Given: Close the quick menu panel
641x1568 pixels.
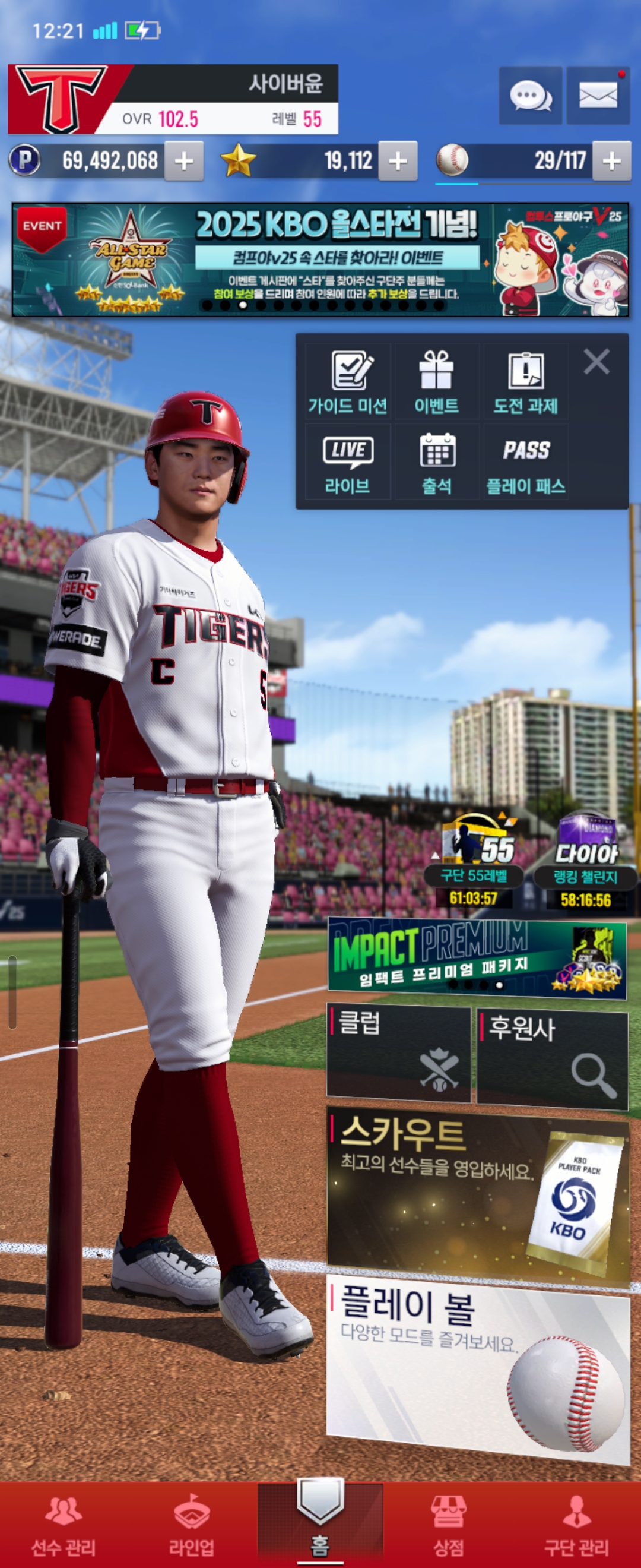Looking at the screenshot, I should pos(596,362).
